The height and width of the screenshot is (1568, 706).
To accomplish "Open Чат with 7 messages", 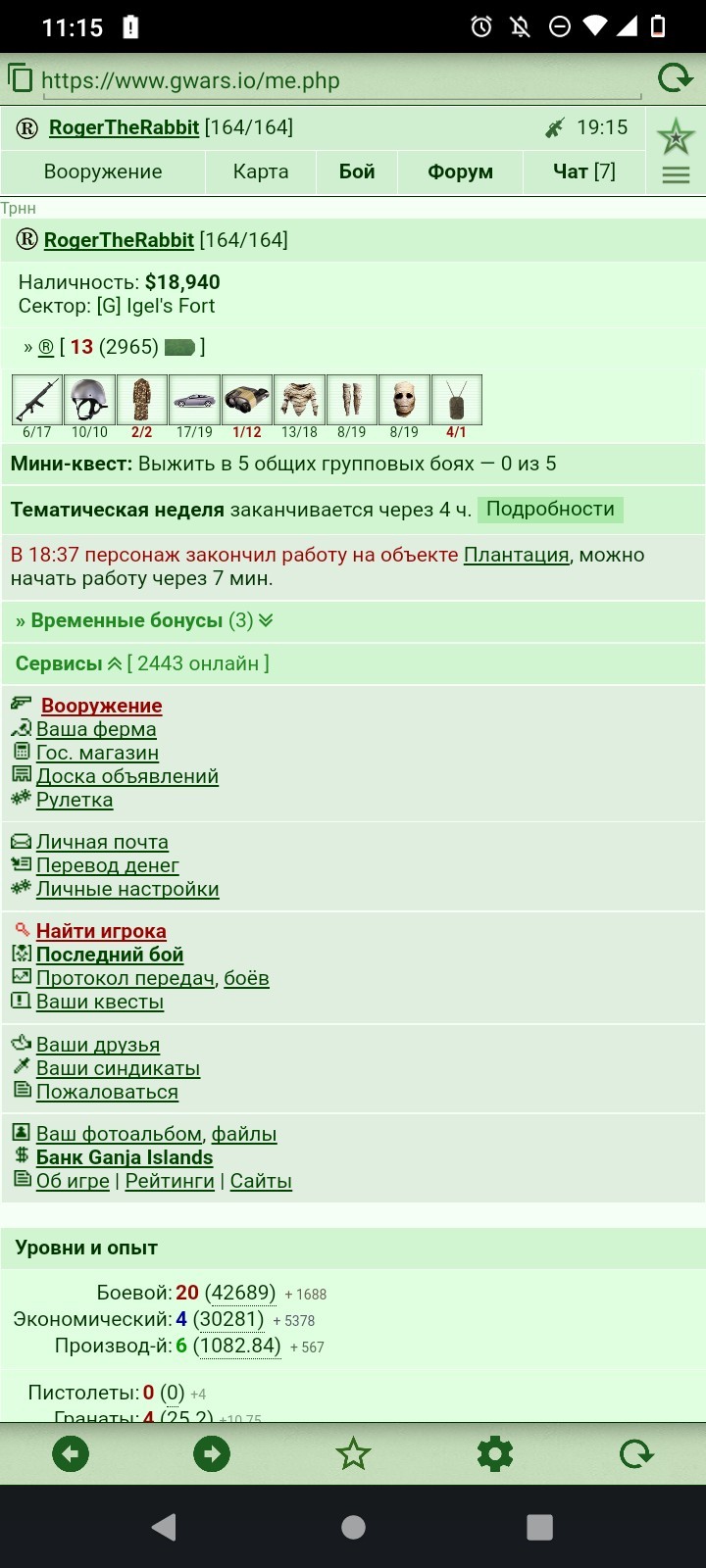I will pos(584,171).
